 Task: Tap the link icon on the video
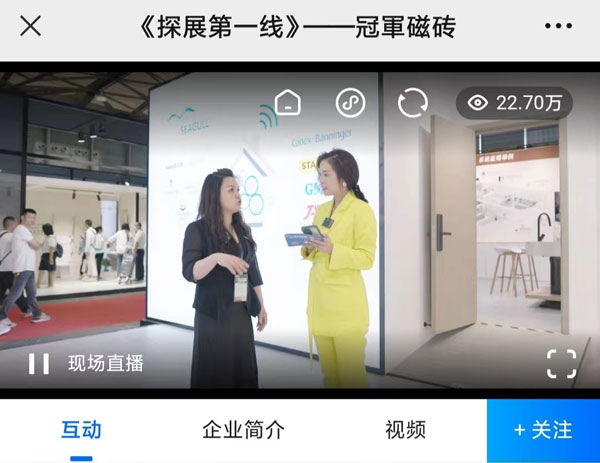tap(350, 103)
